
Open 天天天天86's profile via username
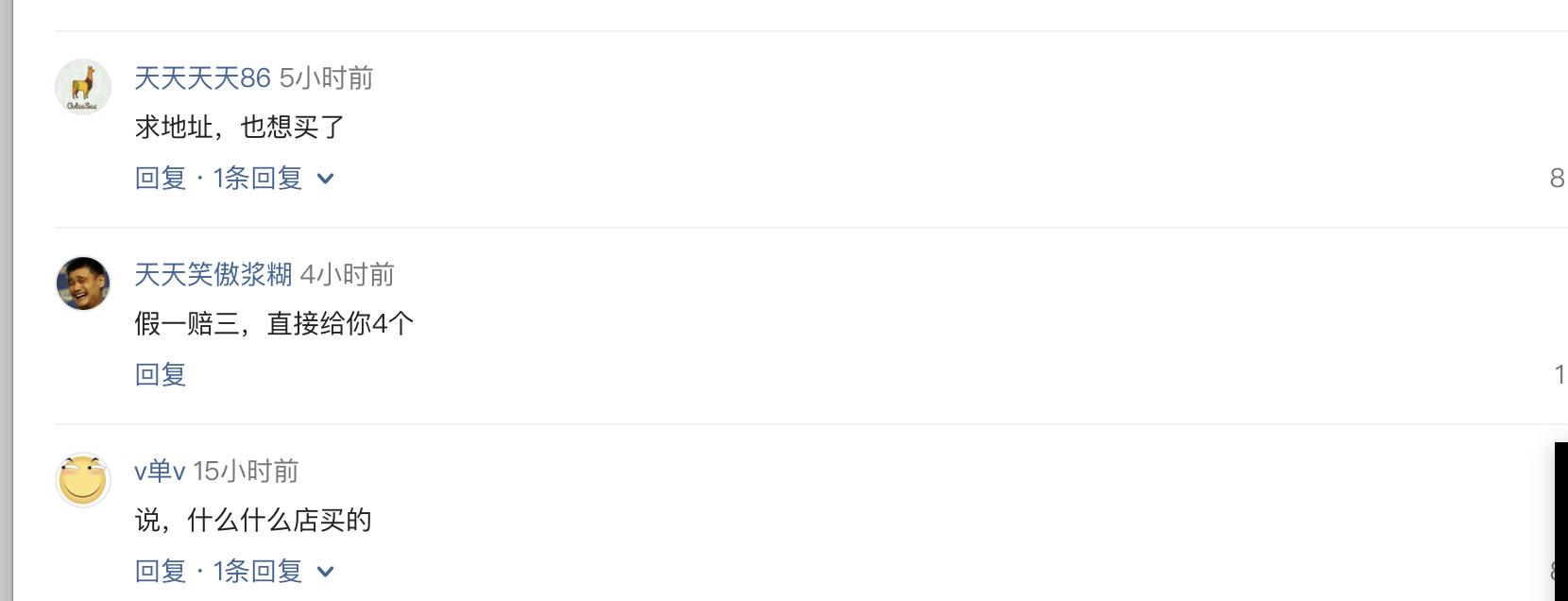click(x=202, y=78)
